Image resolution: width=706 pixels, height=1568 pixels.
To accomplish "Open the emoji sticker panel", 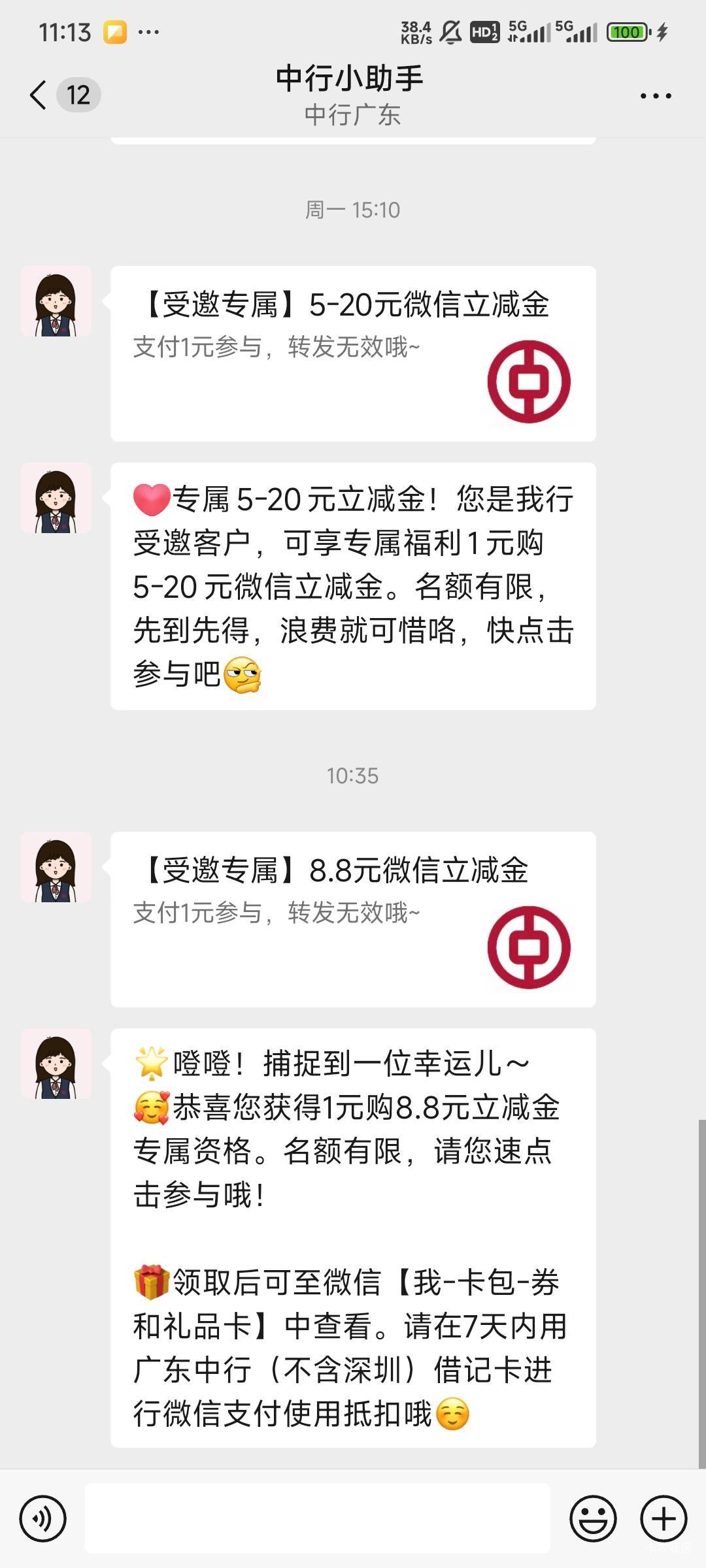I will pyautogui.click(x=593, y=1518).
